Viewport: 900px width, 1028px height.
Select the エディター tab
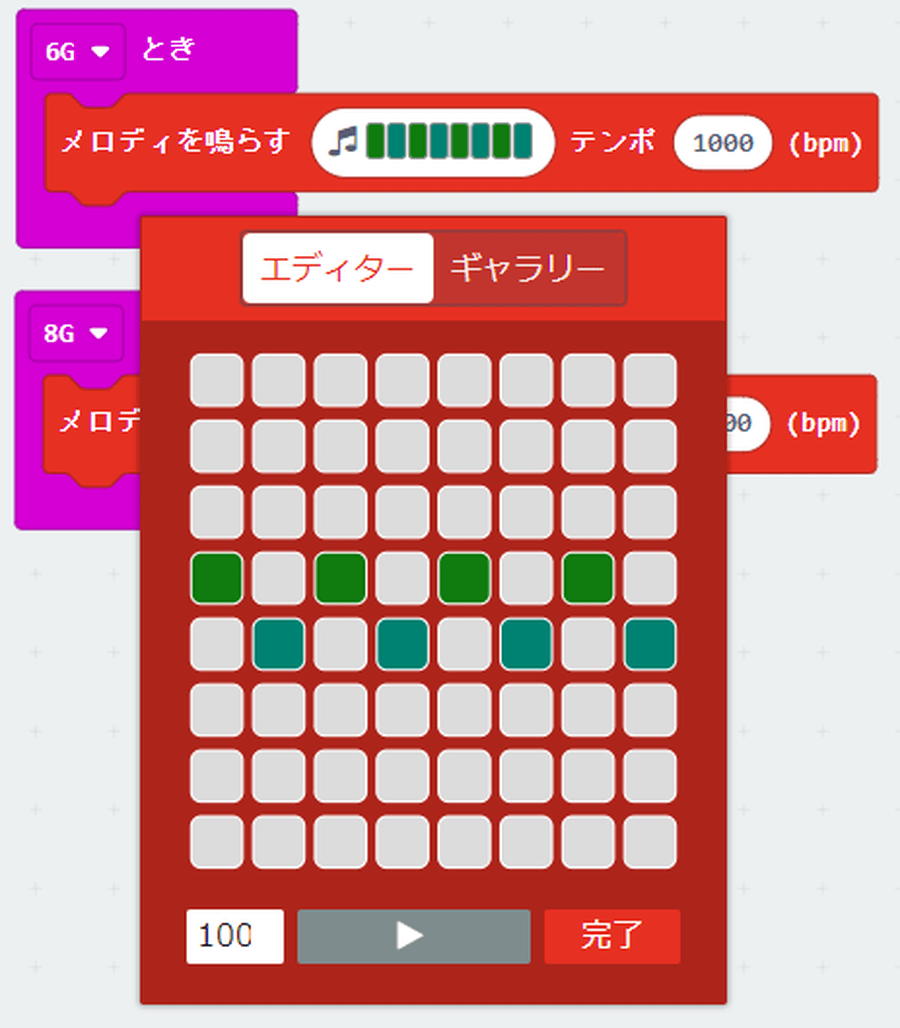tap(338, 268)
